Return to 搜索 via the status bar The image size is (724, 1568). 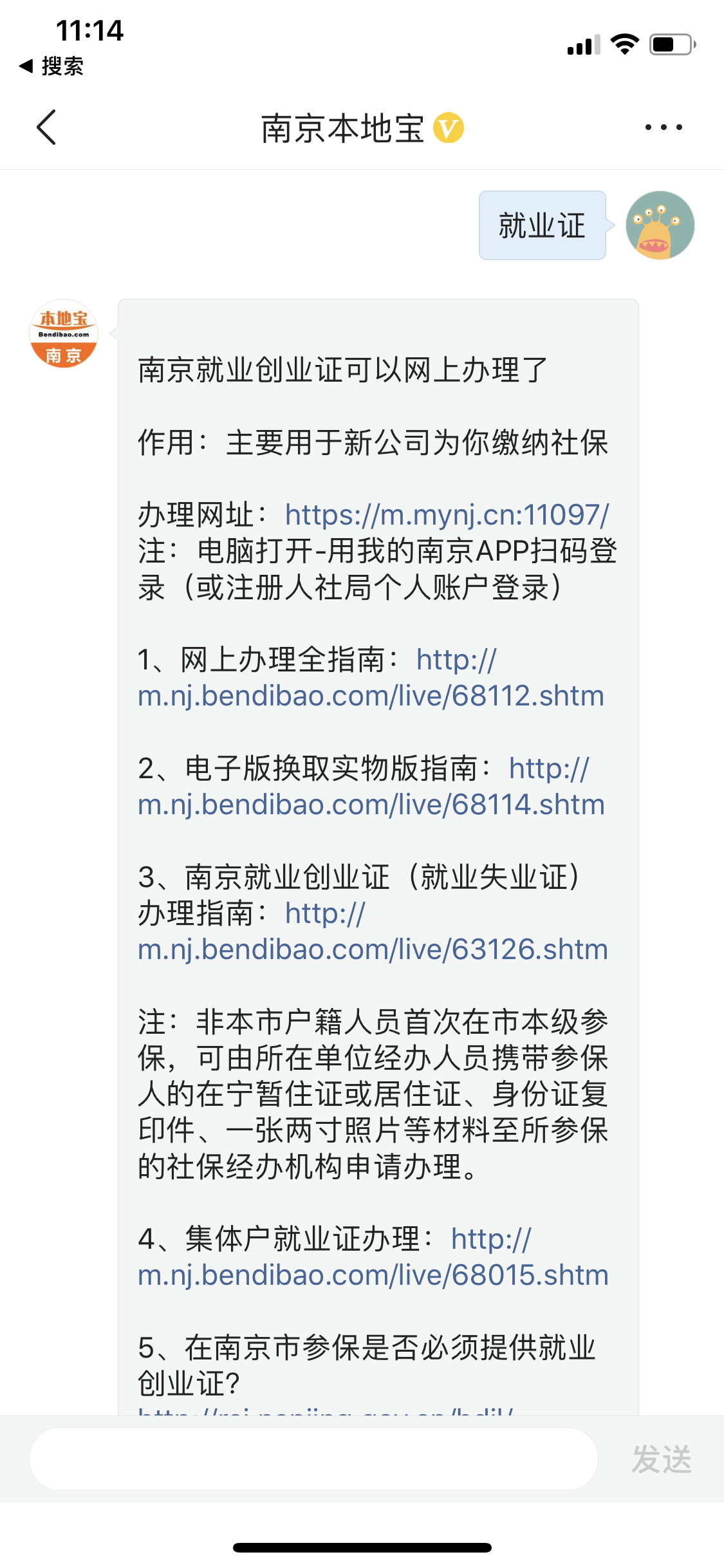click(x=51, y=66)
